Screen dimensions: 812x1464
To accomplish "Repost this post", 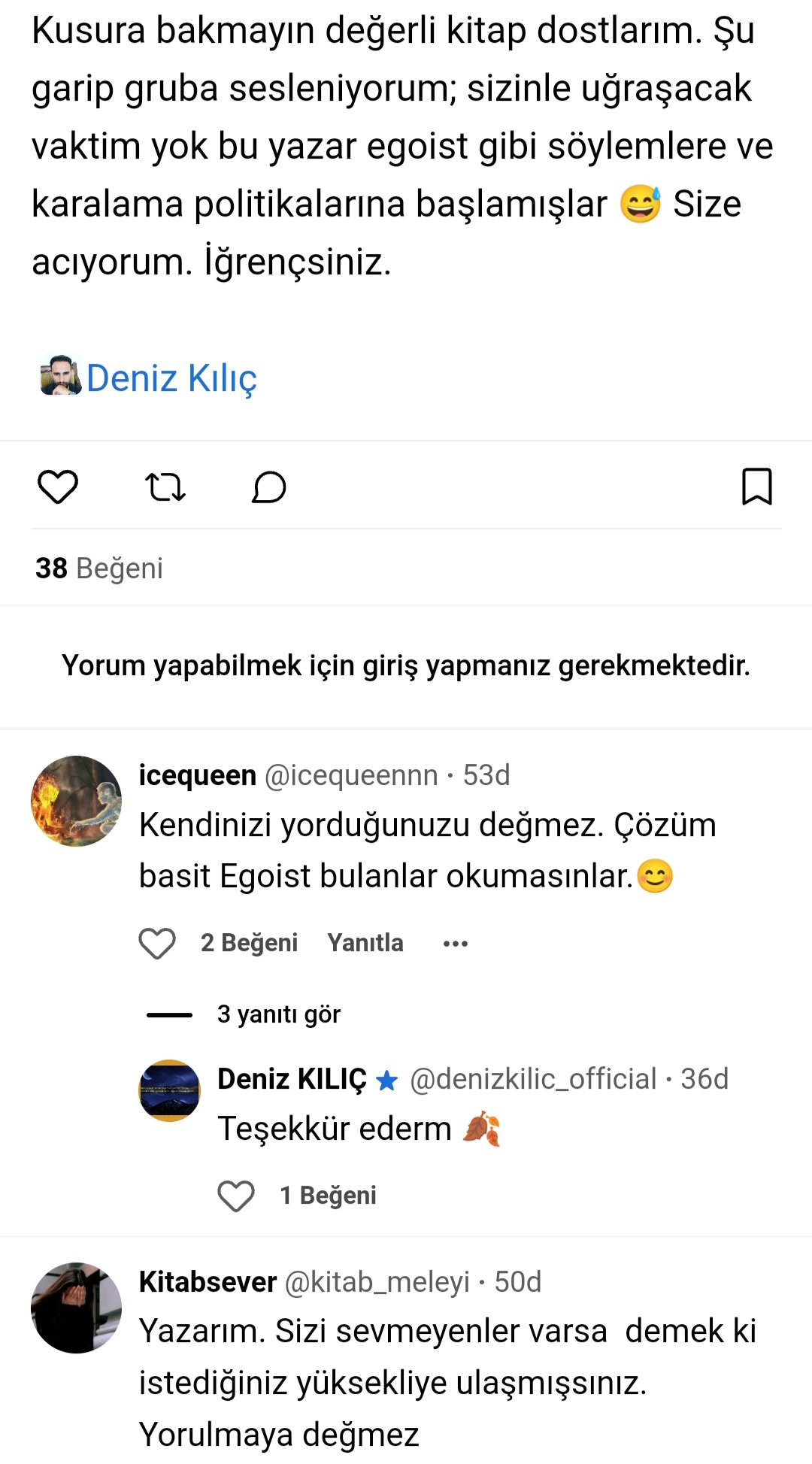I will (165, 486).
